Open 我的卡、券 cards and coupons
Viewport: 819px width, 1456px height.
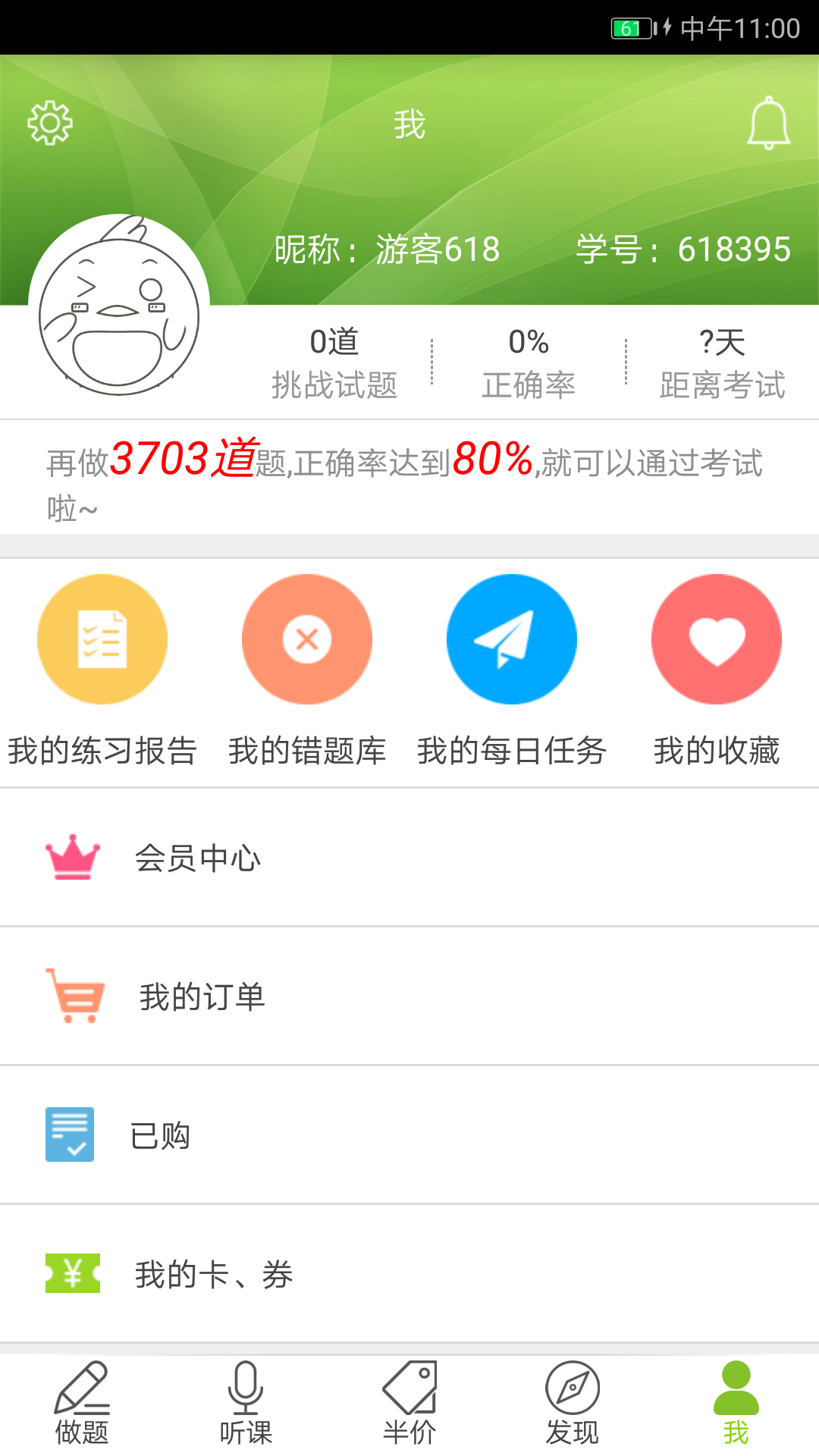[x=409, y=1274]
